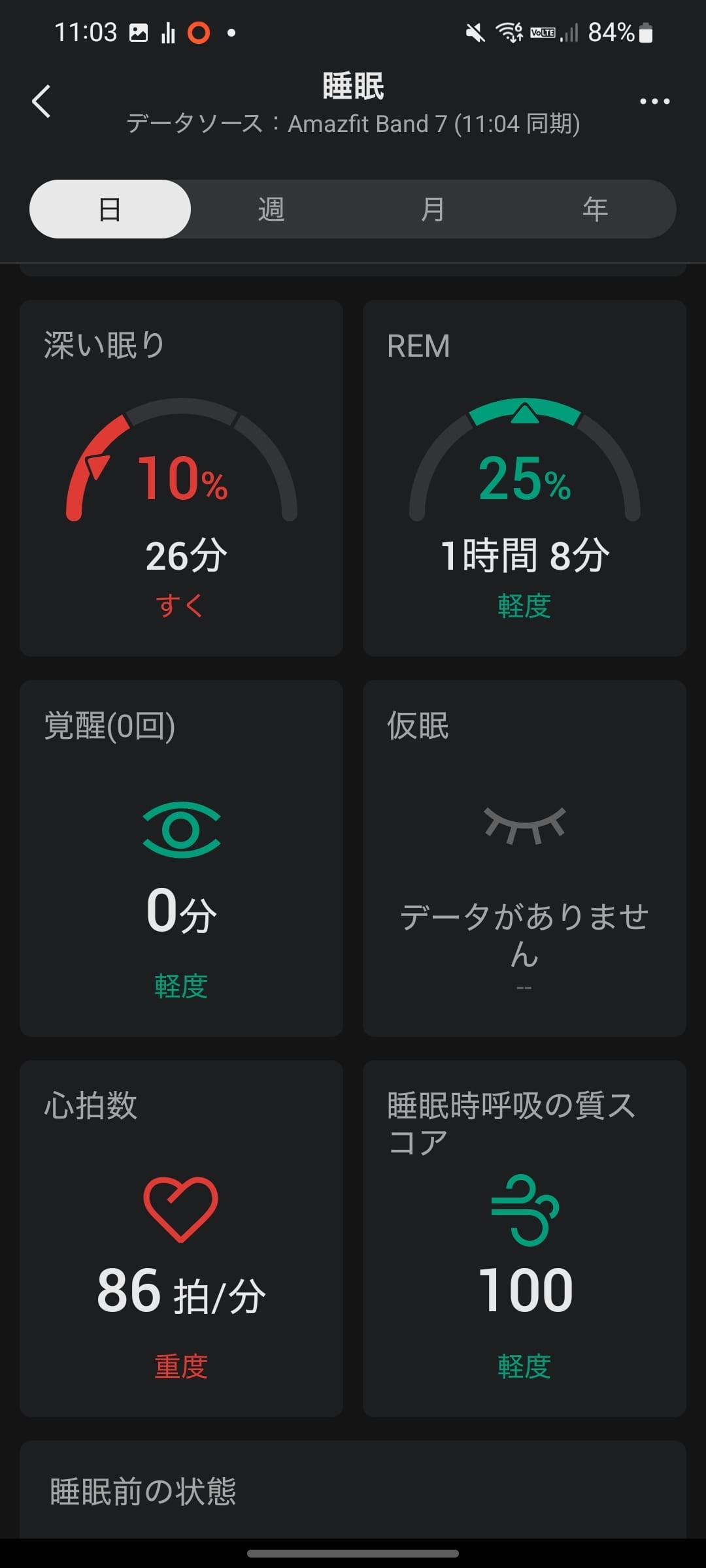Screen dimensions: 706x1568
Task: Open the 心拍数 card
Action: (181, 1238)
